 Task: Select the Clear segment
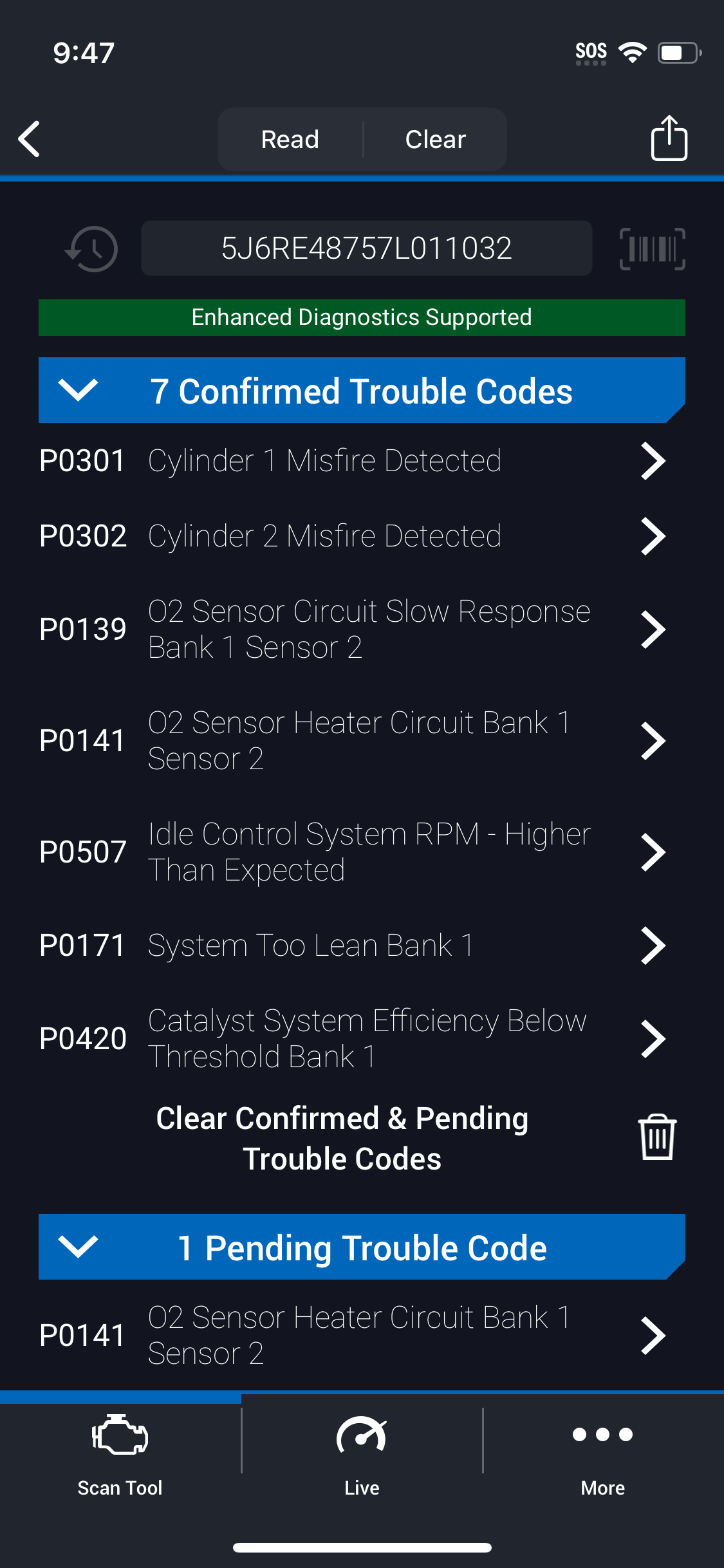[x=436, y=139]
